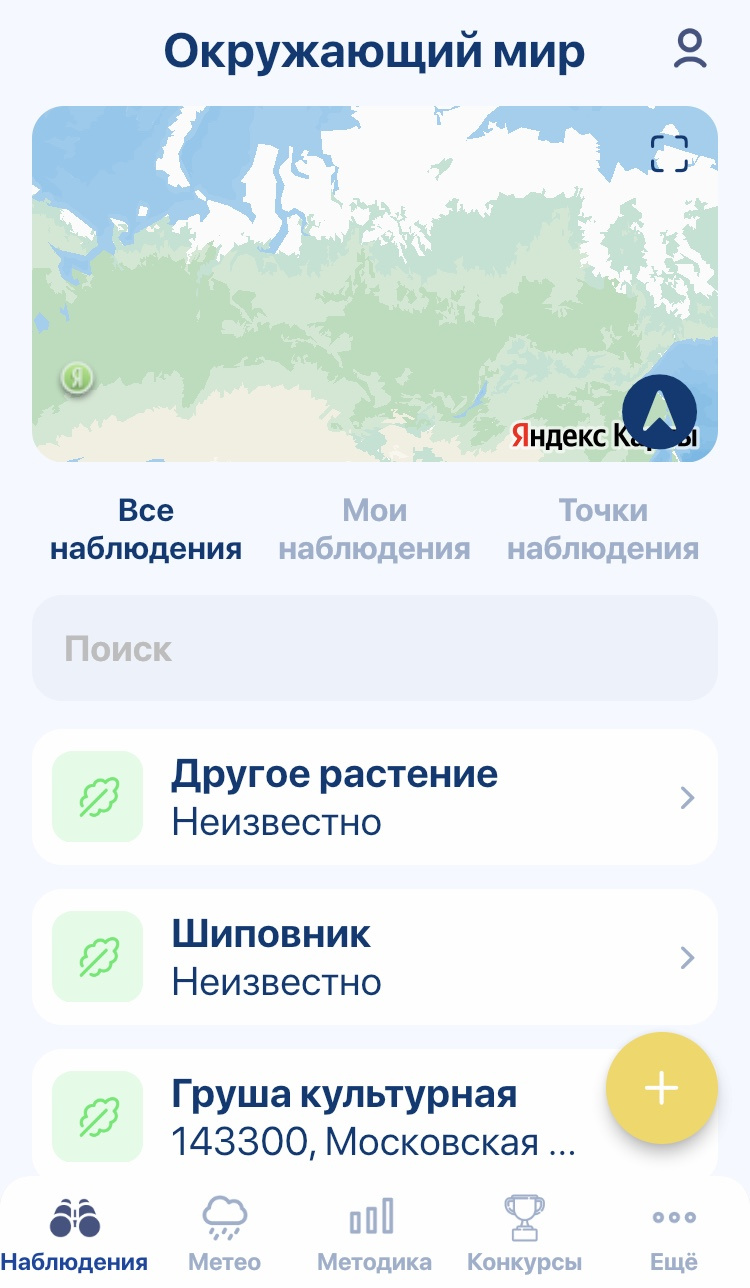The image size is (750, 1288).
Task: Tap the Поиск search field
Action: (x=375, y=649)
